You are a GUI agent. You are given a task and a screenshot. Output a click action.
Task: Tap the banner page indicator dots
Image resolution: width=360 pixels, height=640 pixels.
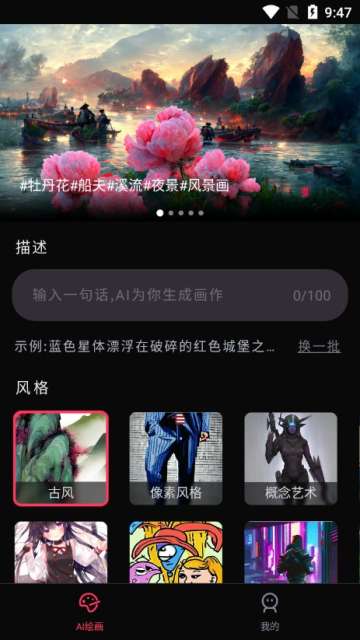tap(180, 213)
